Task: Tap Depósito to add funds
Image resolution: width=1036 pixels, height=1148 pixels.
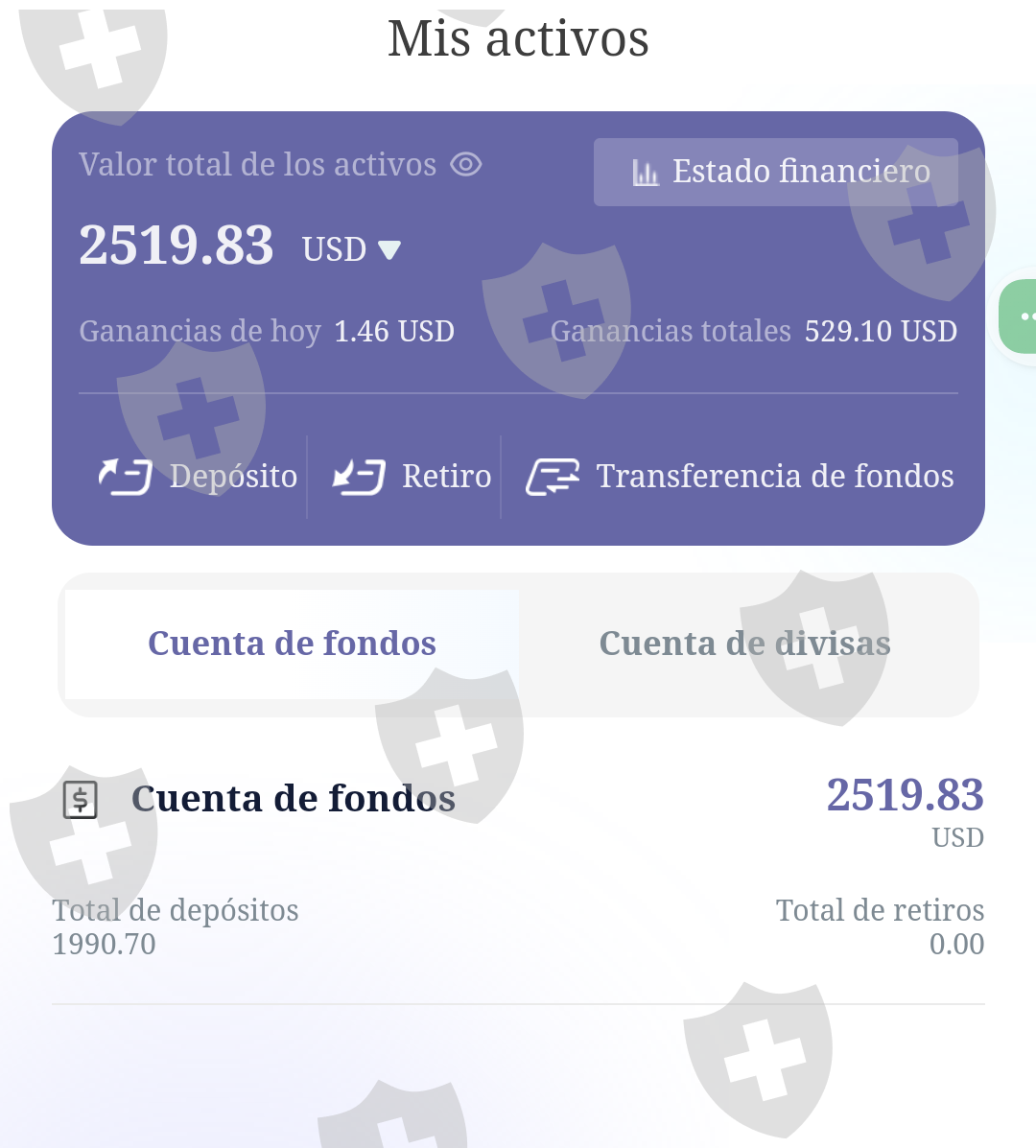Action: [x=198, y=477]
